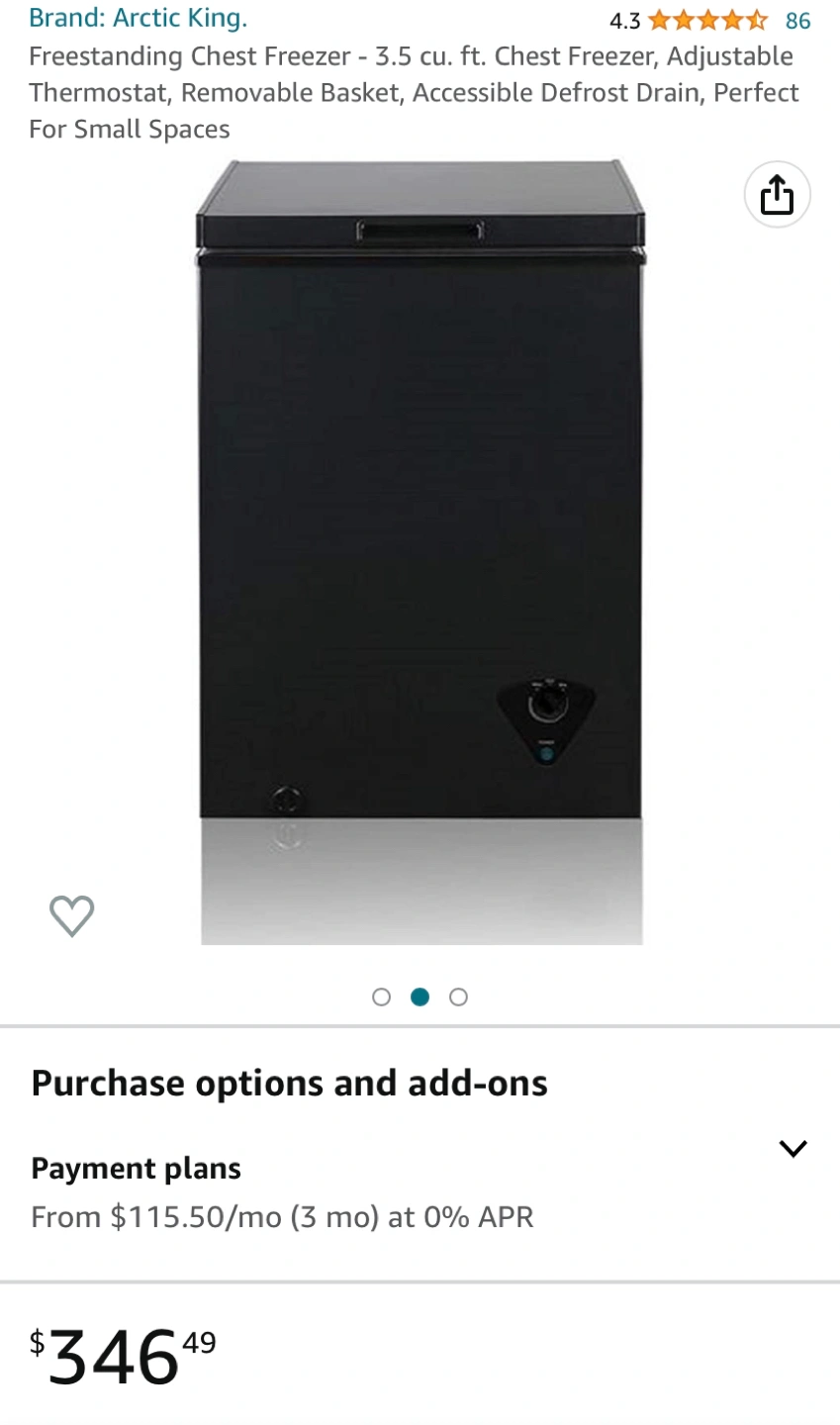Go to the first image dot
This screenshot has height=1425, width=840.
tap(381, 997)
